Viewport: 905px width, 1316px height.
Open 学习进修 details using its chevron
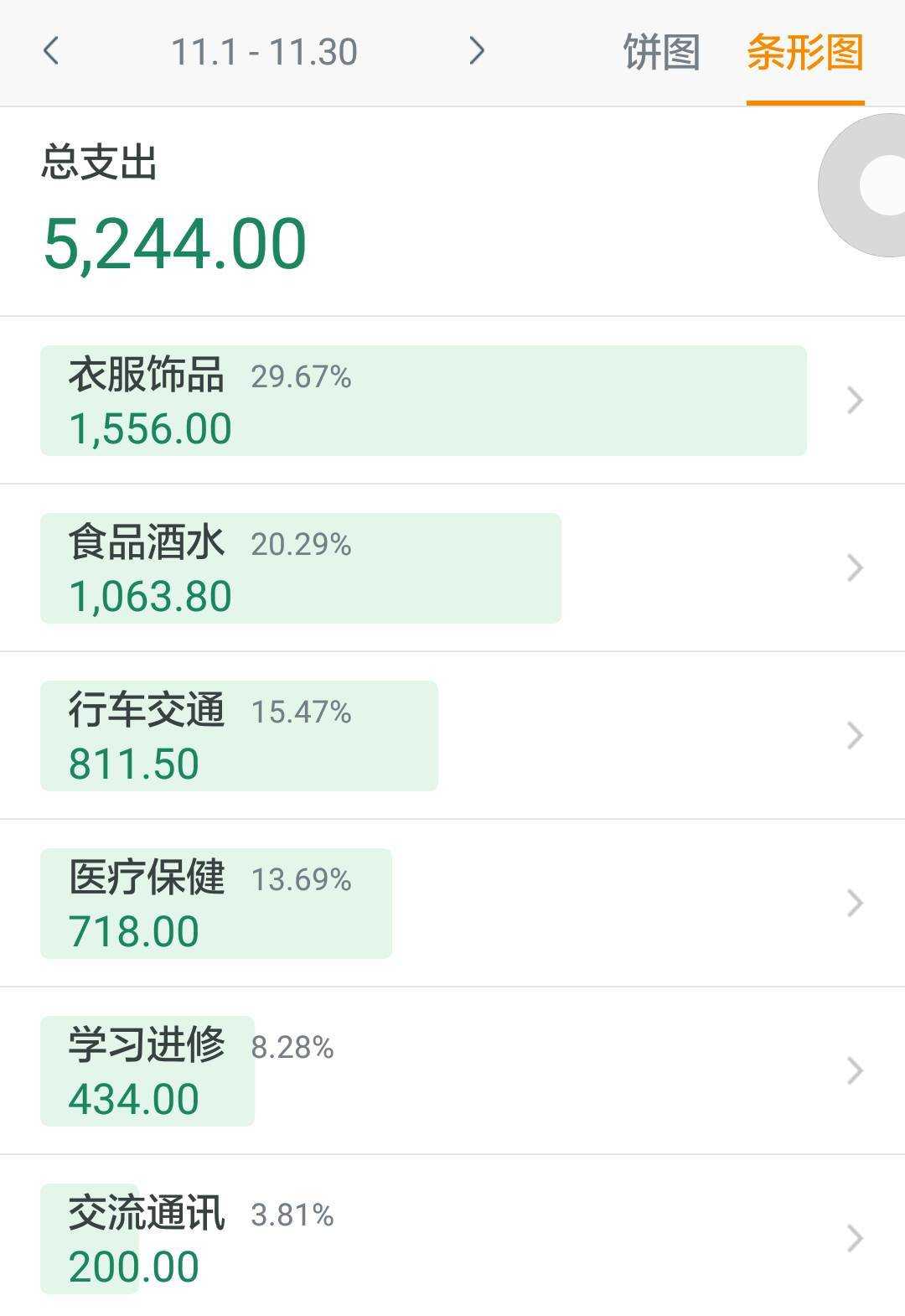tap(856, 1070)
